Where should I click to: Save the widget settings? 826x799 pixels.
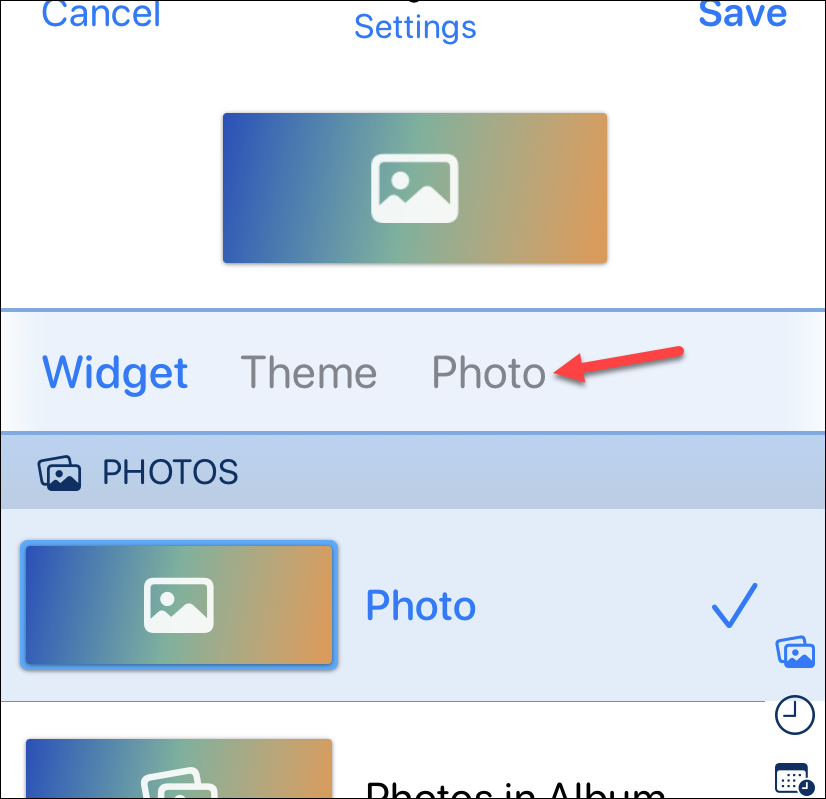click(x=742, y=14)
